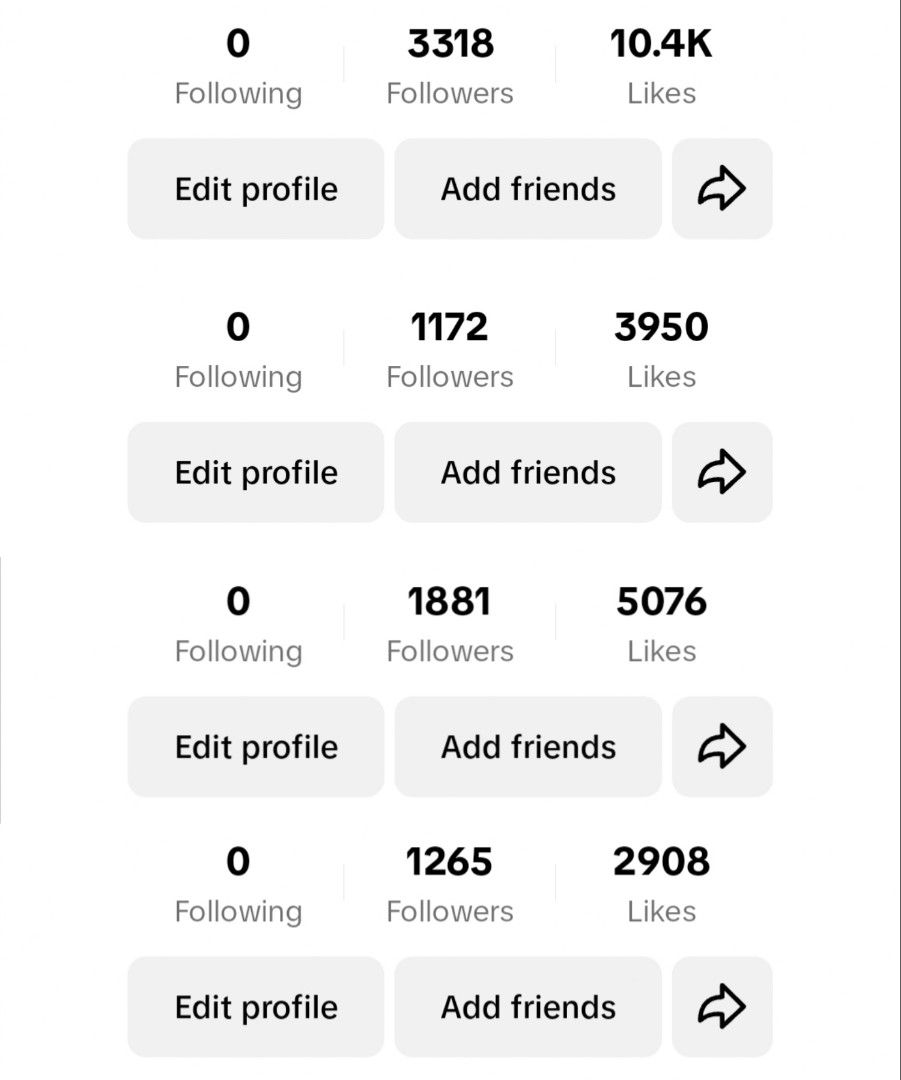The image size is (901, 1080).
Task: Click Add friends in the second section
Action: [x=527, y=472]
